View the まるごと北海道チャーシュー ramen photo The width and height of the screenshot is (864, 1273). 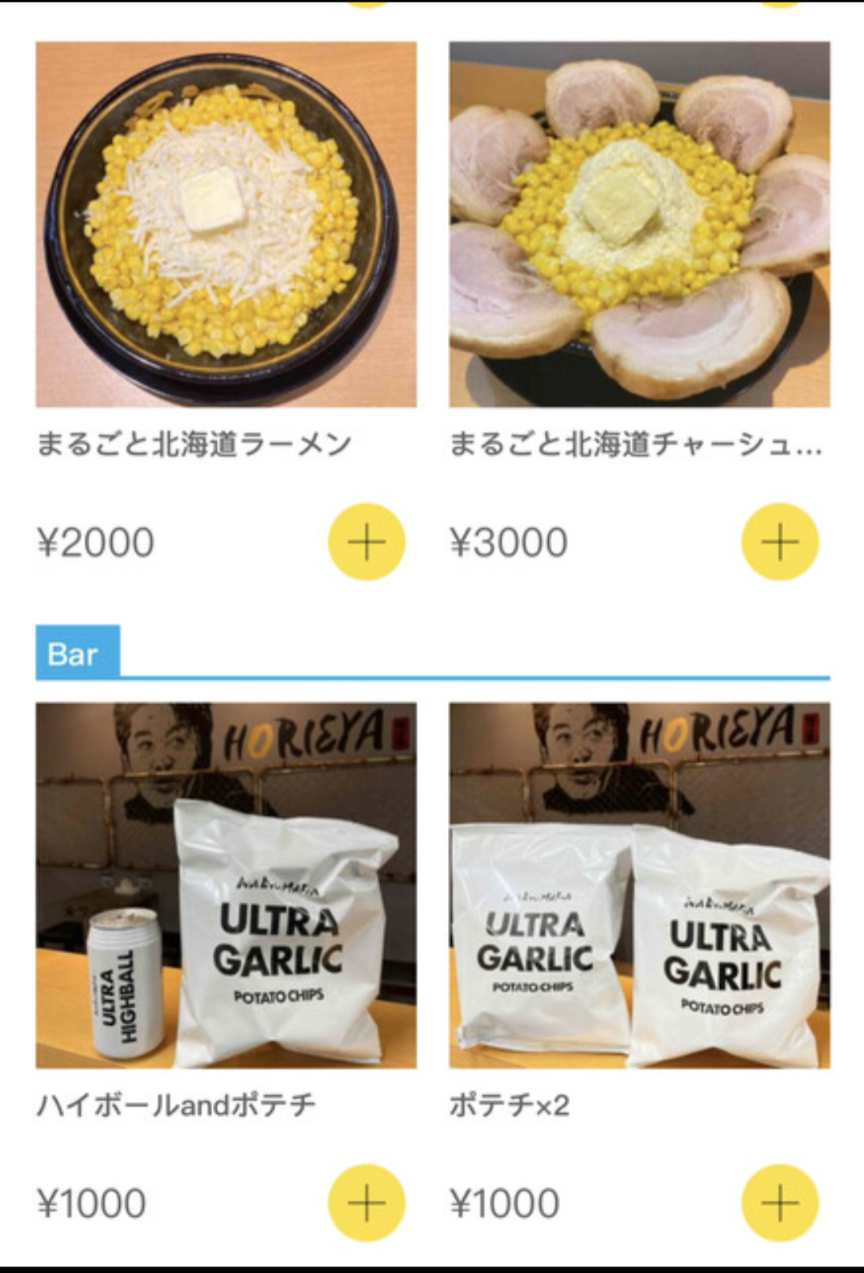click(639, 225)
